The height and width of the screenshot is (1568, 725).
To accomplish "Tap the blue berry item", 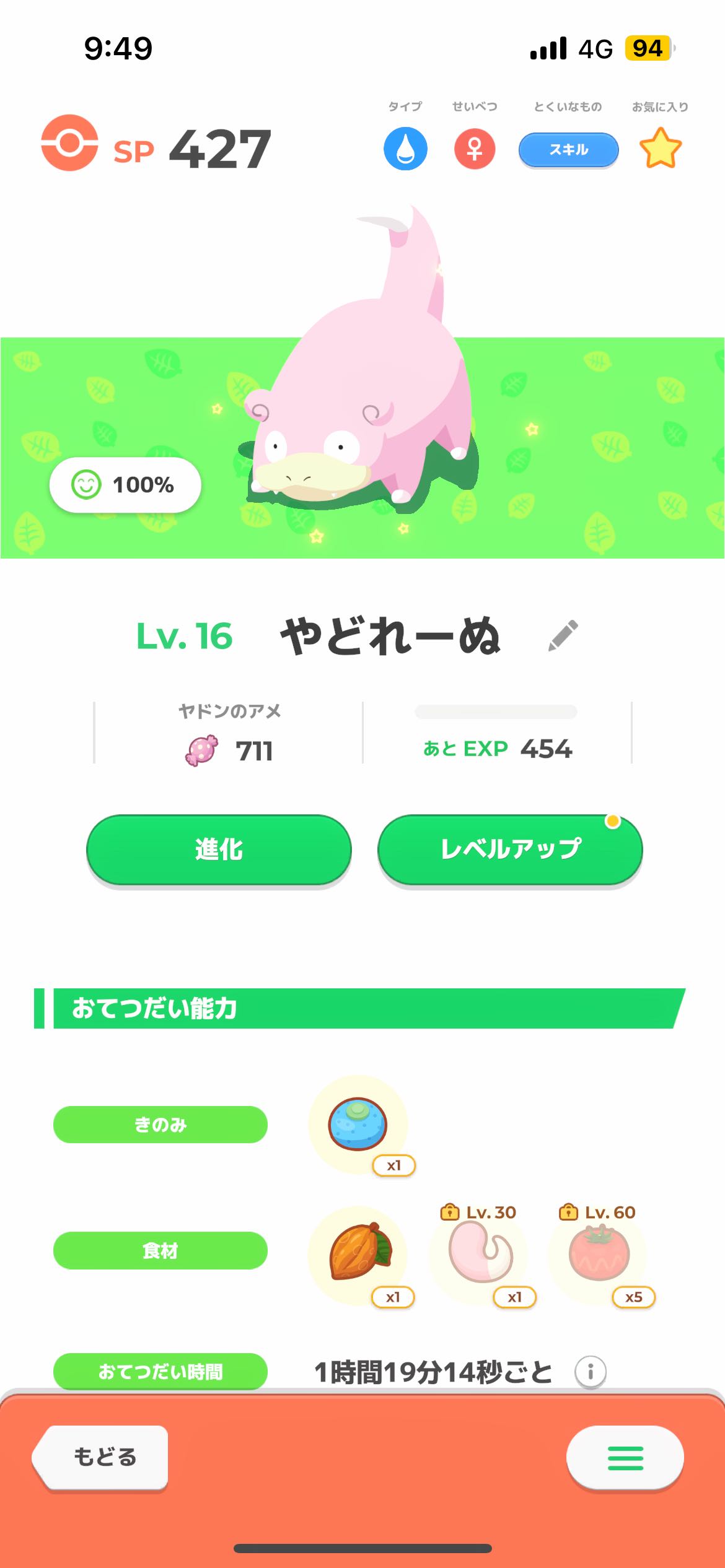I will pyautogui.click(x=358, y=1125).
